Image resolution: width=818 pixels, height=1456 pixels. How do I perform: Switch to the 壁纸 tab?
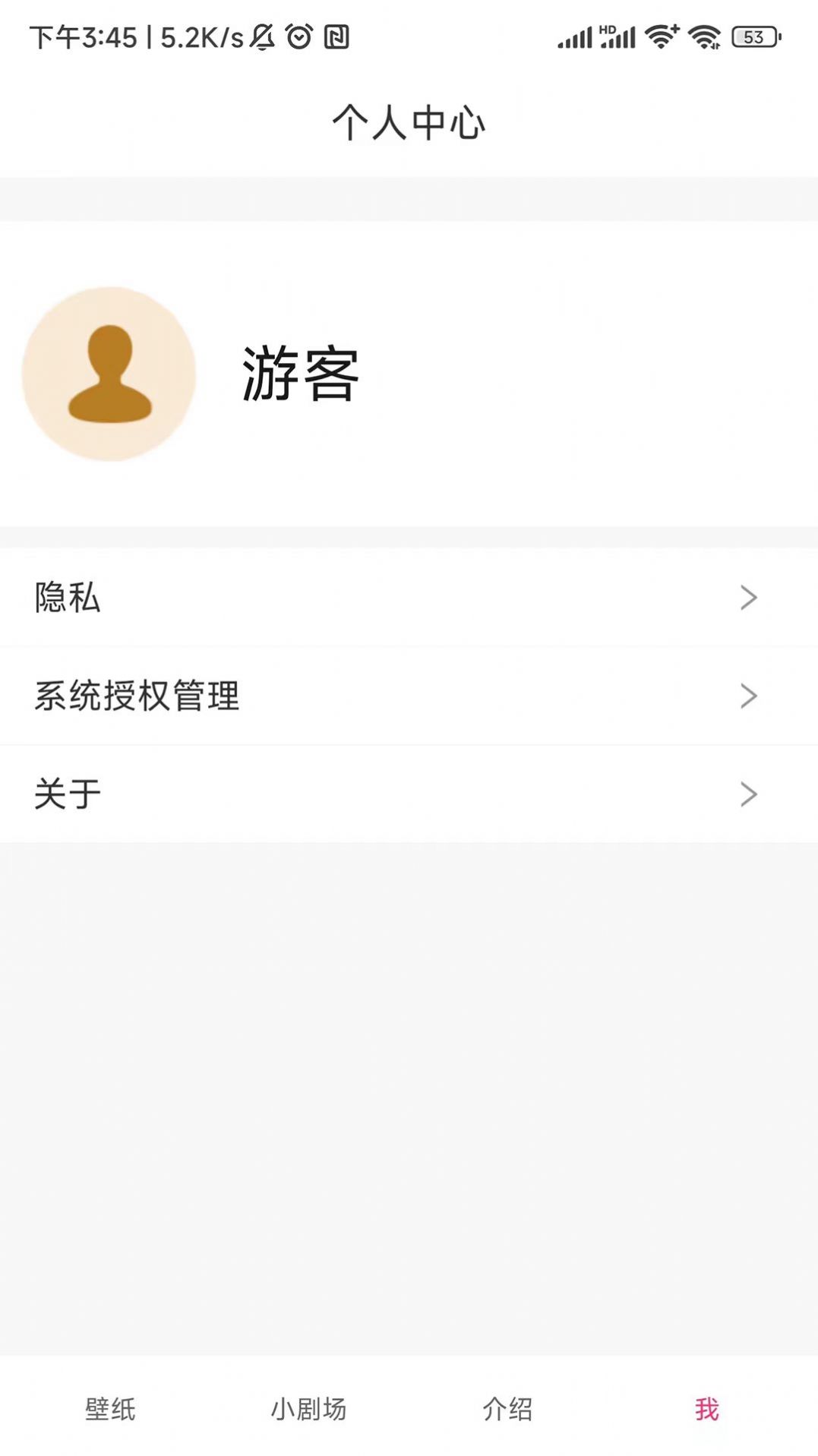point(109,1410)
